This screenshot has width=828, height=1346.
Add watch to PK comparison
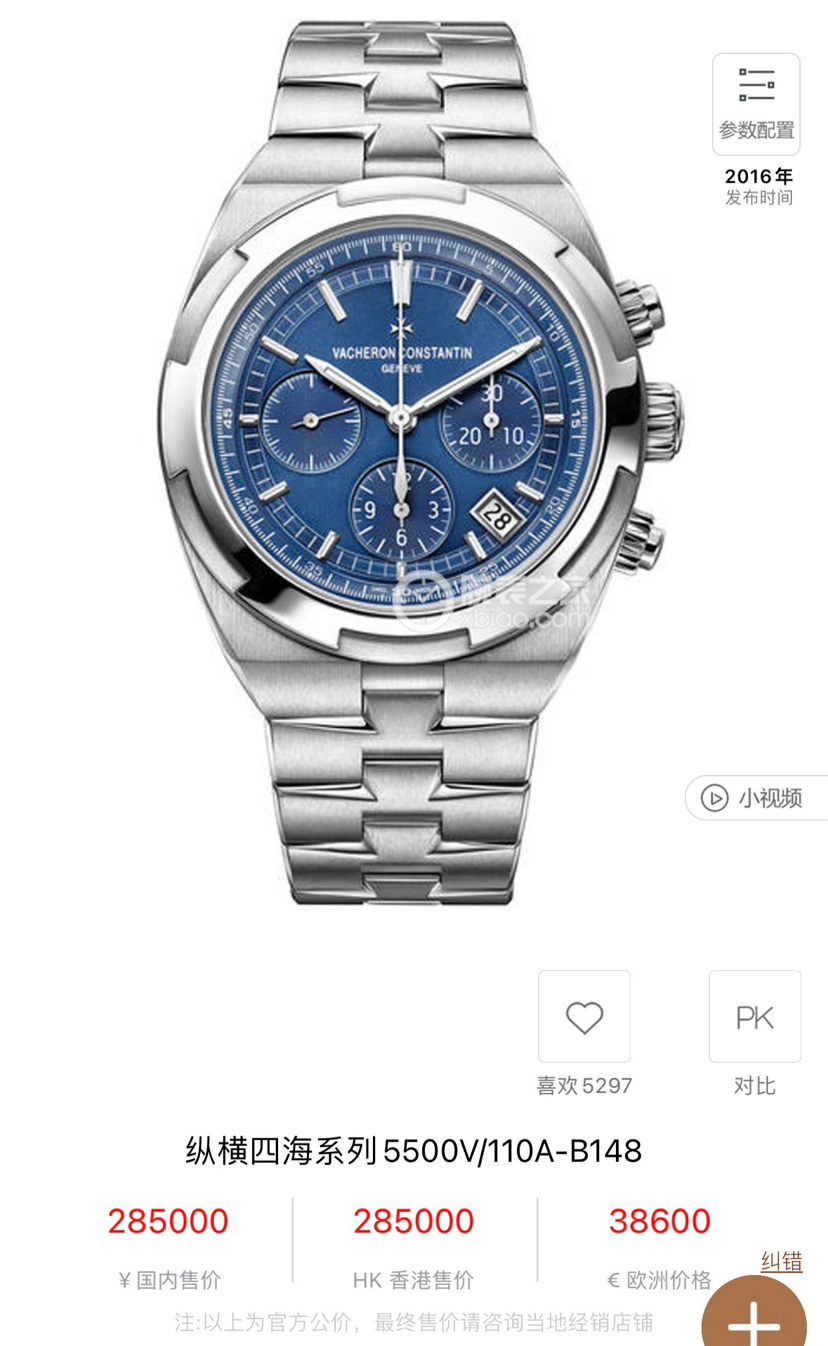point(754,1017)
